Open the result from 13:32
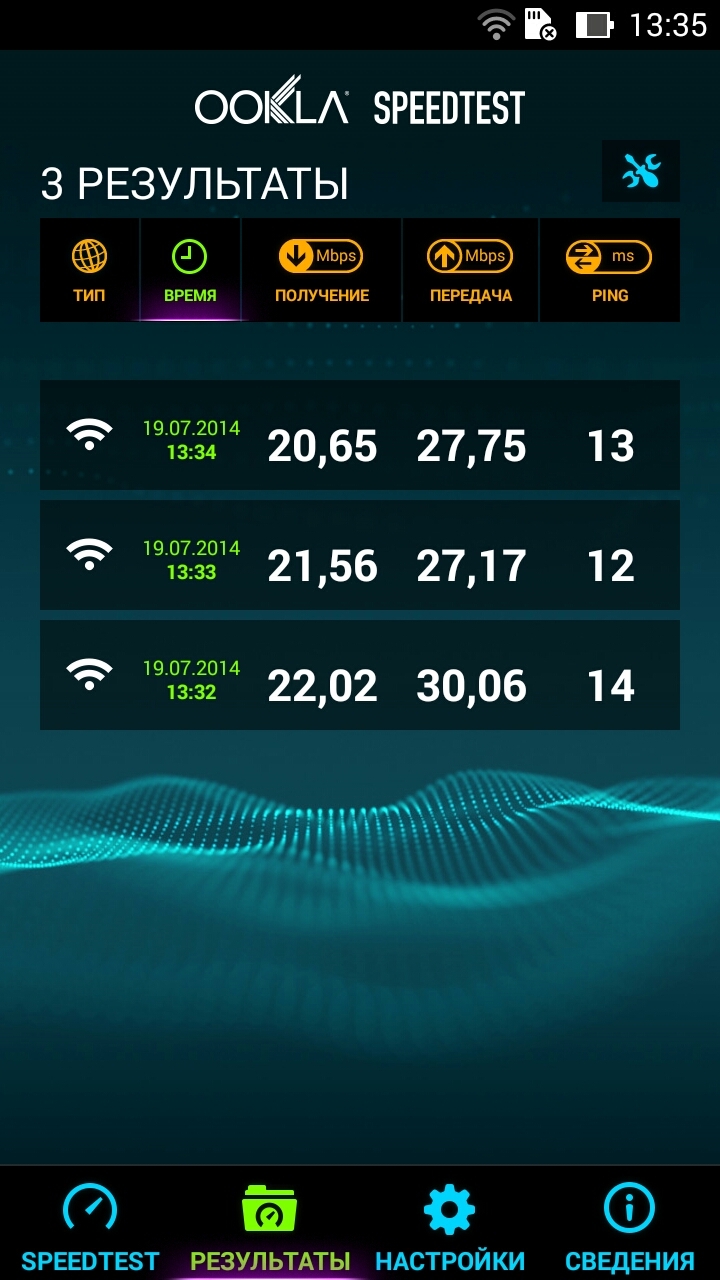The image size is (720, 1280). 360,675
